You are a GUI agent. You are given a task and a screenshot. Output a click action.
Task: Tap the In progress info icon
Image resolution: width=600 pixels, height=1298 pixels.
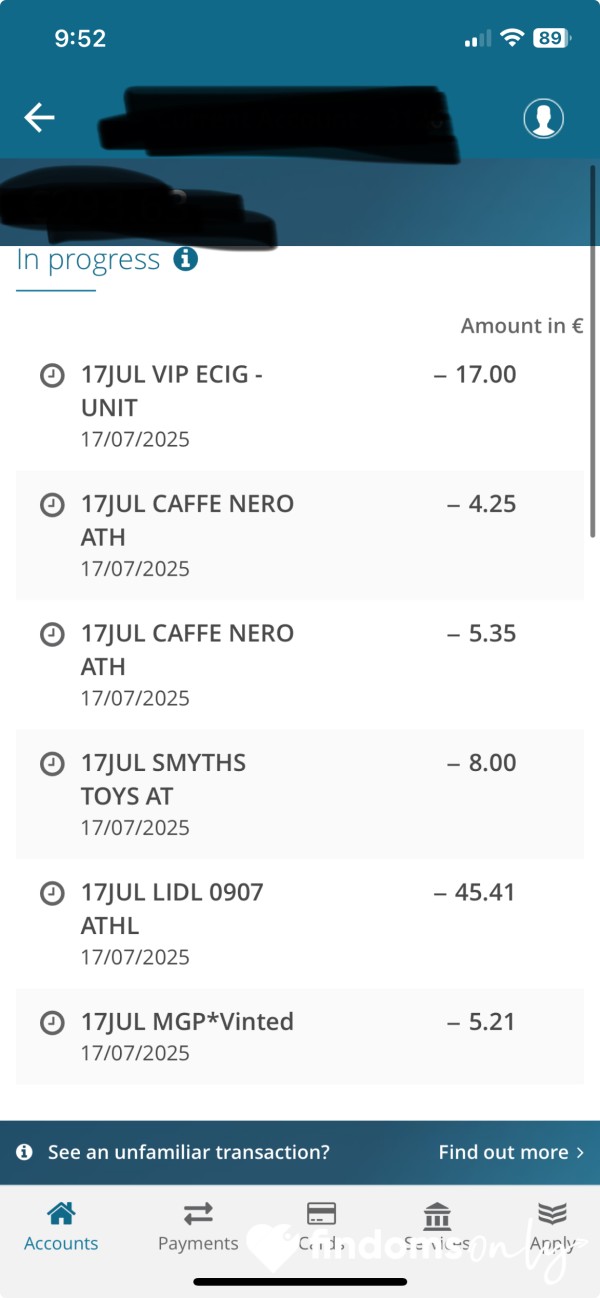click(x=186, y=259)
